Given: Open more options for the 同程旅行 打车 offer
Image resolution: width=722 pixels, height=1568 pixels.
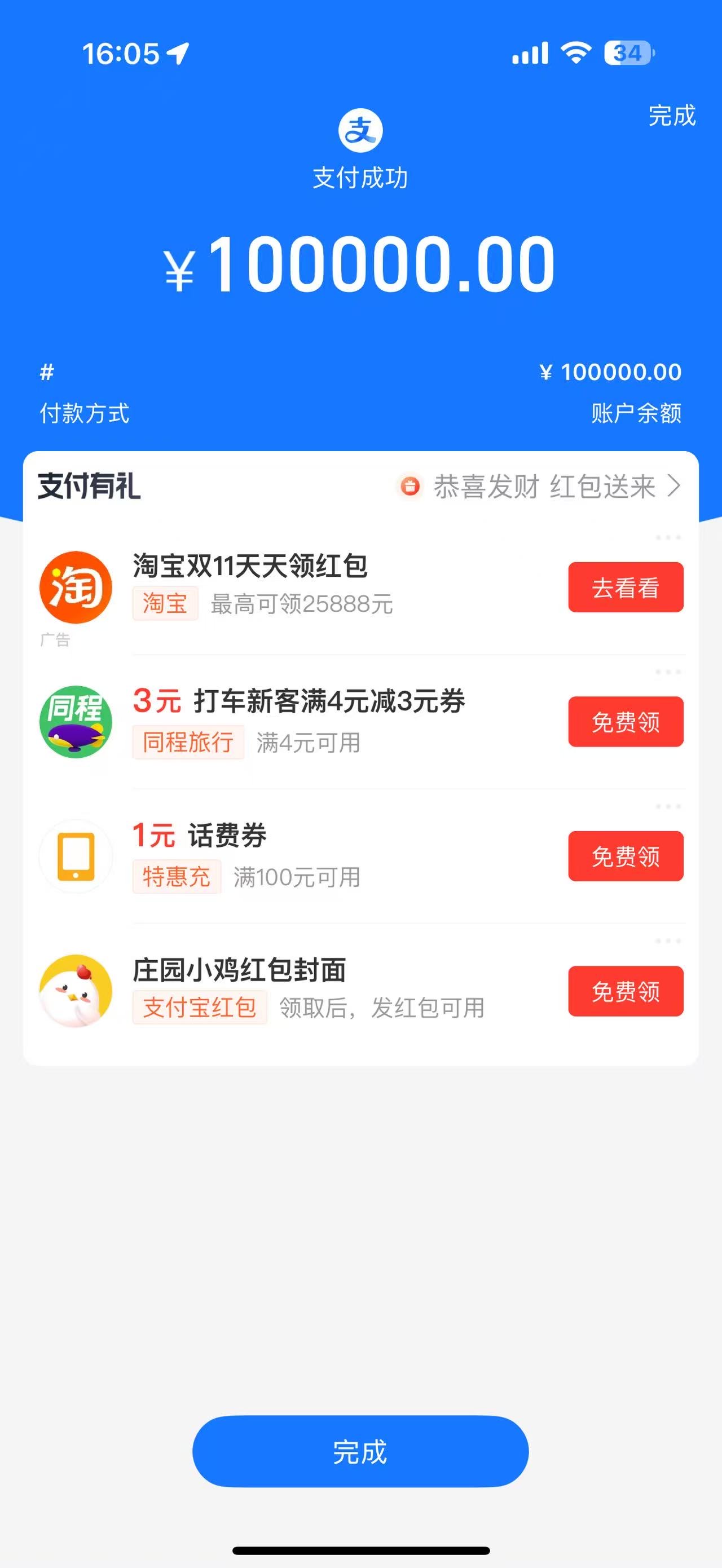Looking at the screenshot, I should (668, 672).
